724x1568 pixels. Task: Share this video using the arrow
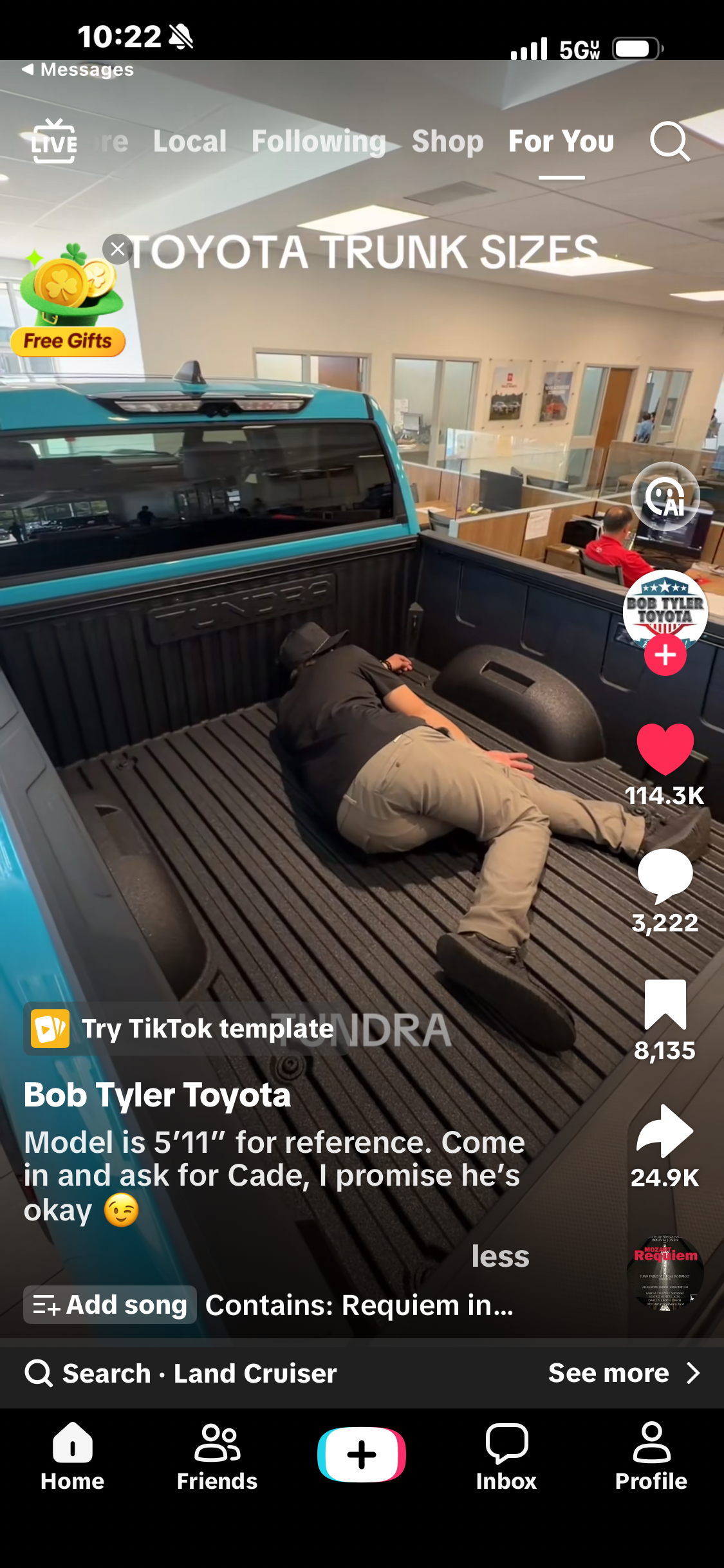pyautogui.click(x=665, y=1131)
